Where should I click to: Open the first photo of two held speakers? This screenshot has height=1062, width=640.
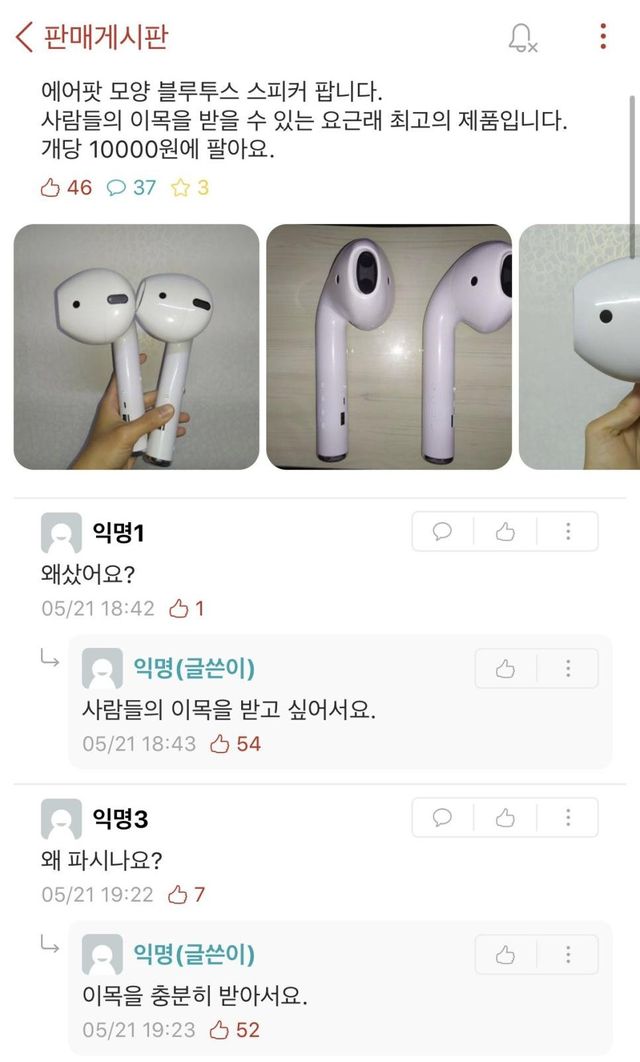136,347
